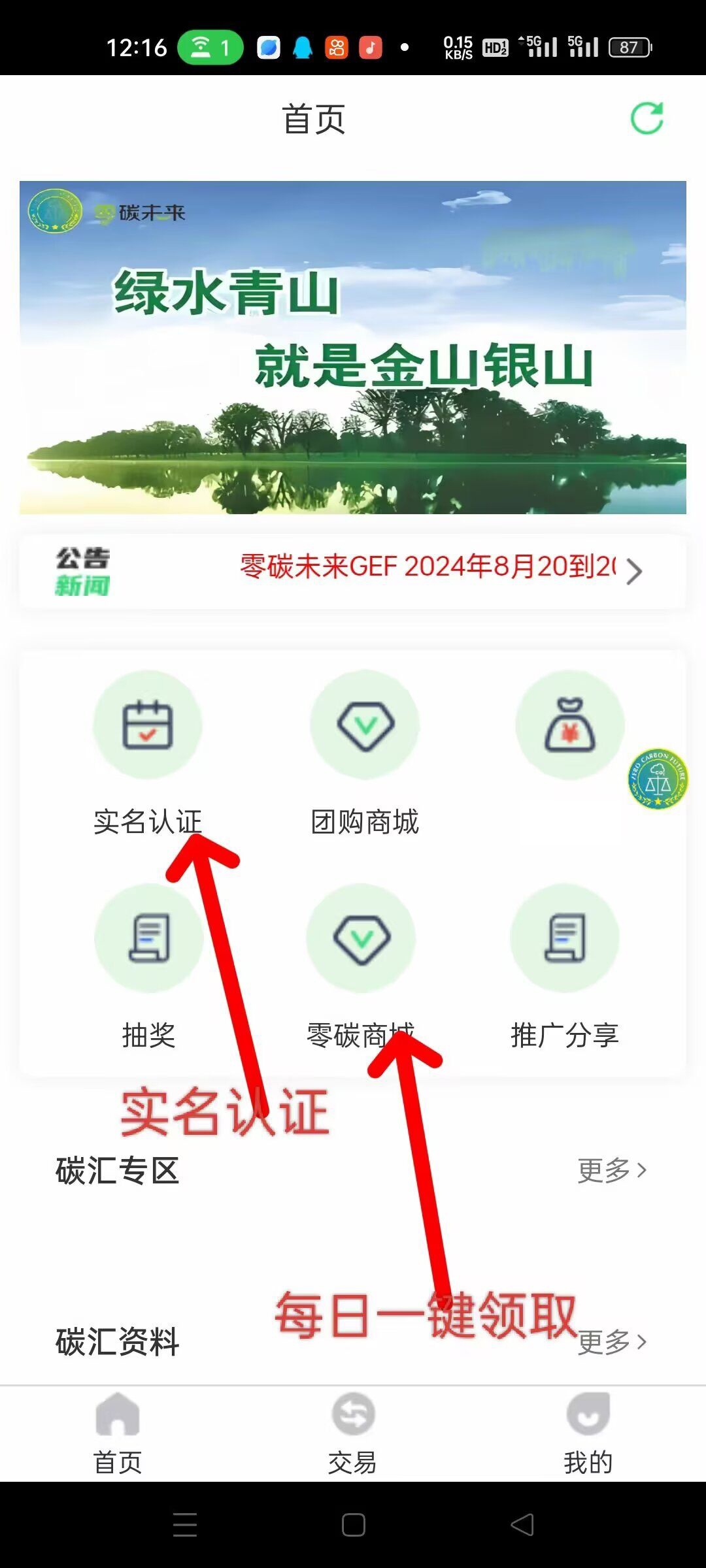Open more items under 碳汇专区
The width and height of the screenshot is (706, 1568).
pos(611,1171)
